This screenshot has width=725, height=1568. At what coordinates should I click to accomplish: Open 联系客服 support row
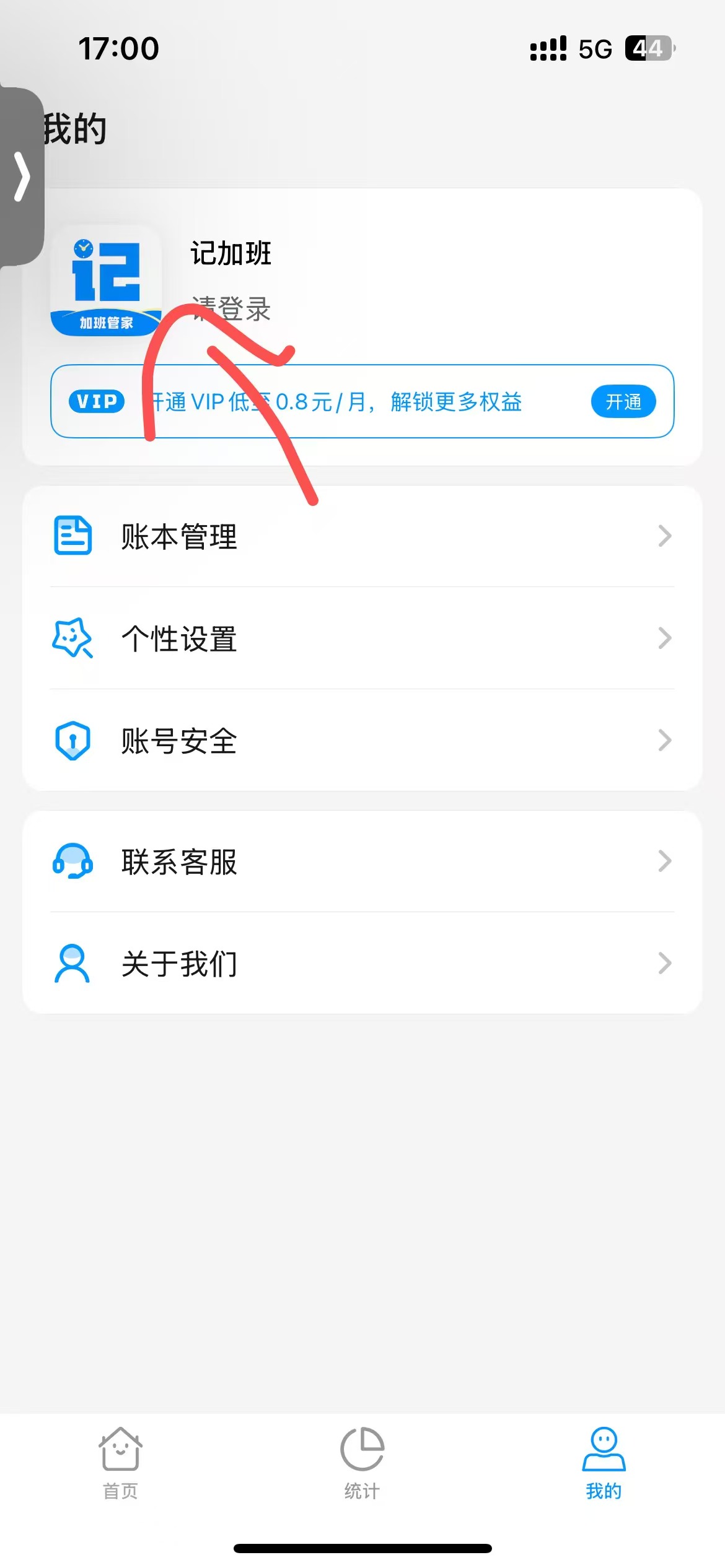click(x=362, y=861)
